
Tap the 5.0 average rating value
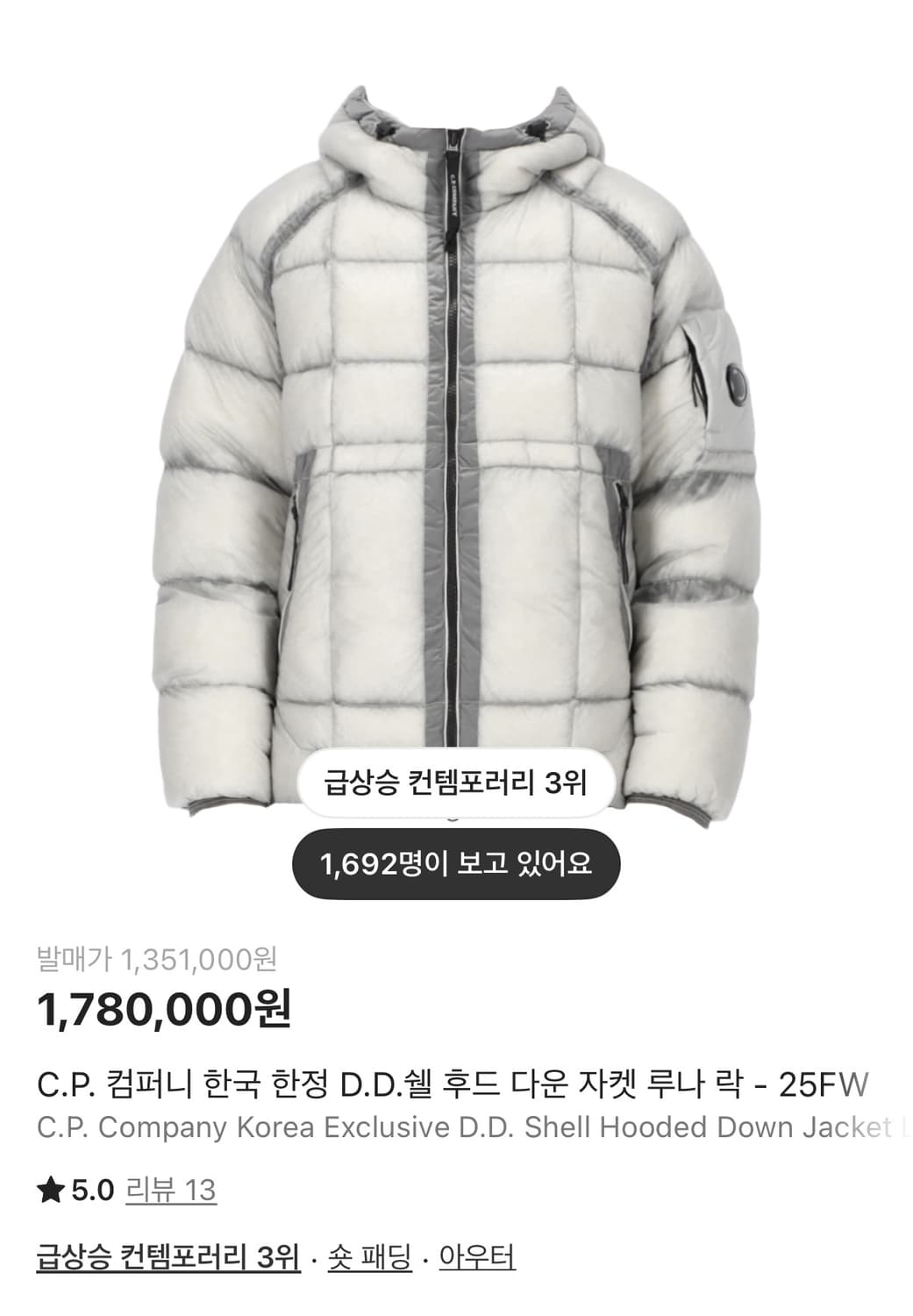pyautogui.click(x=88, y=1190)
